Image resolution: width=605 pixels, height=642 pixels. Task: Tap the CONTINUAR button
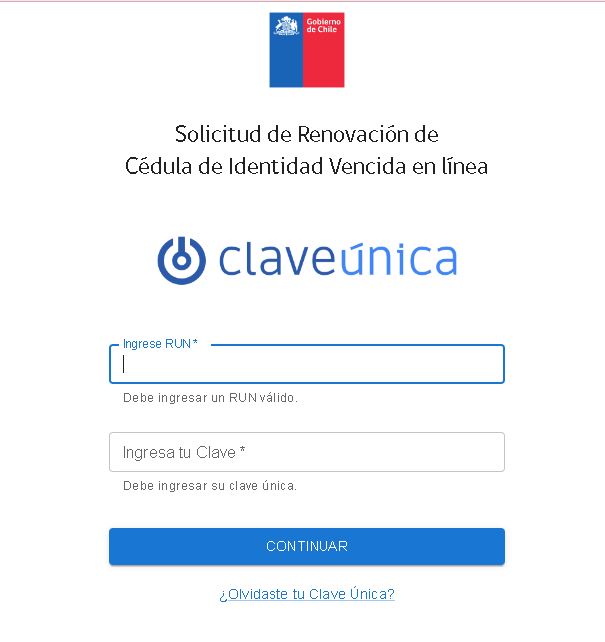point(306,547)
